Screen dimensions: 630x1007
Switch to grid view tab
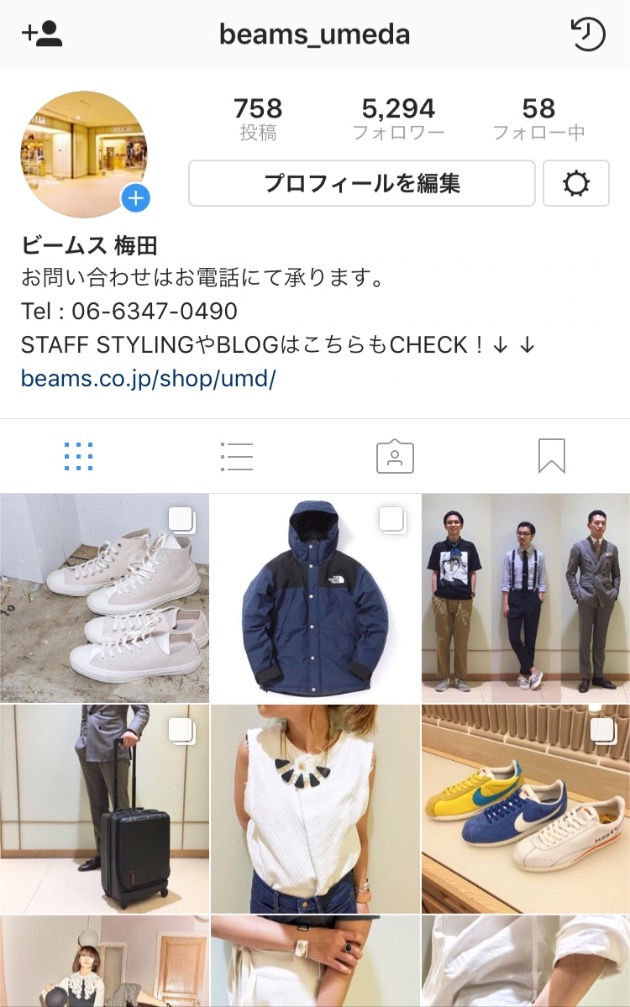[x=78, y=456]
